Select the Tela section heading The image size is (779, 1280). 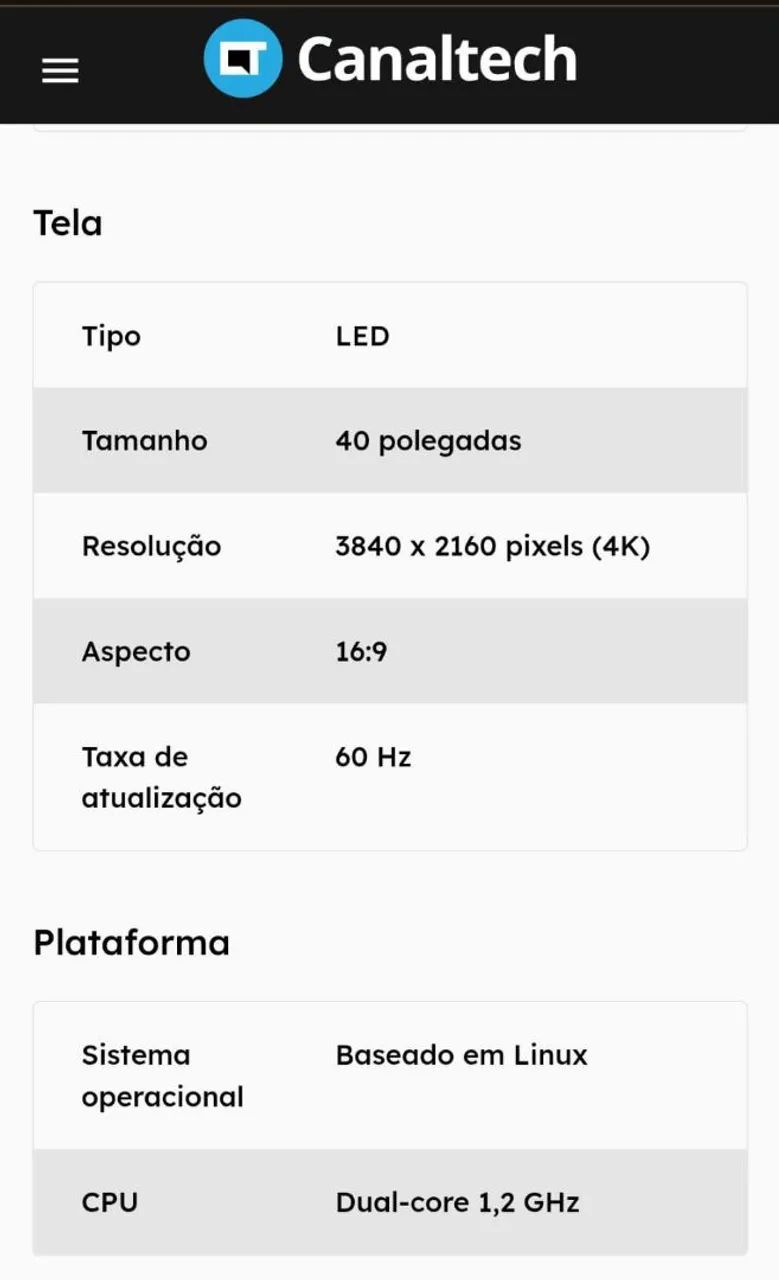coord(68,223)
